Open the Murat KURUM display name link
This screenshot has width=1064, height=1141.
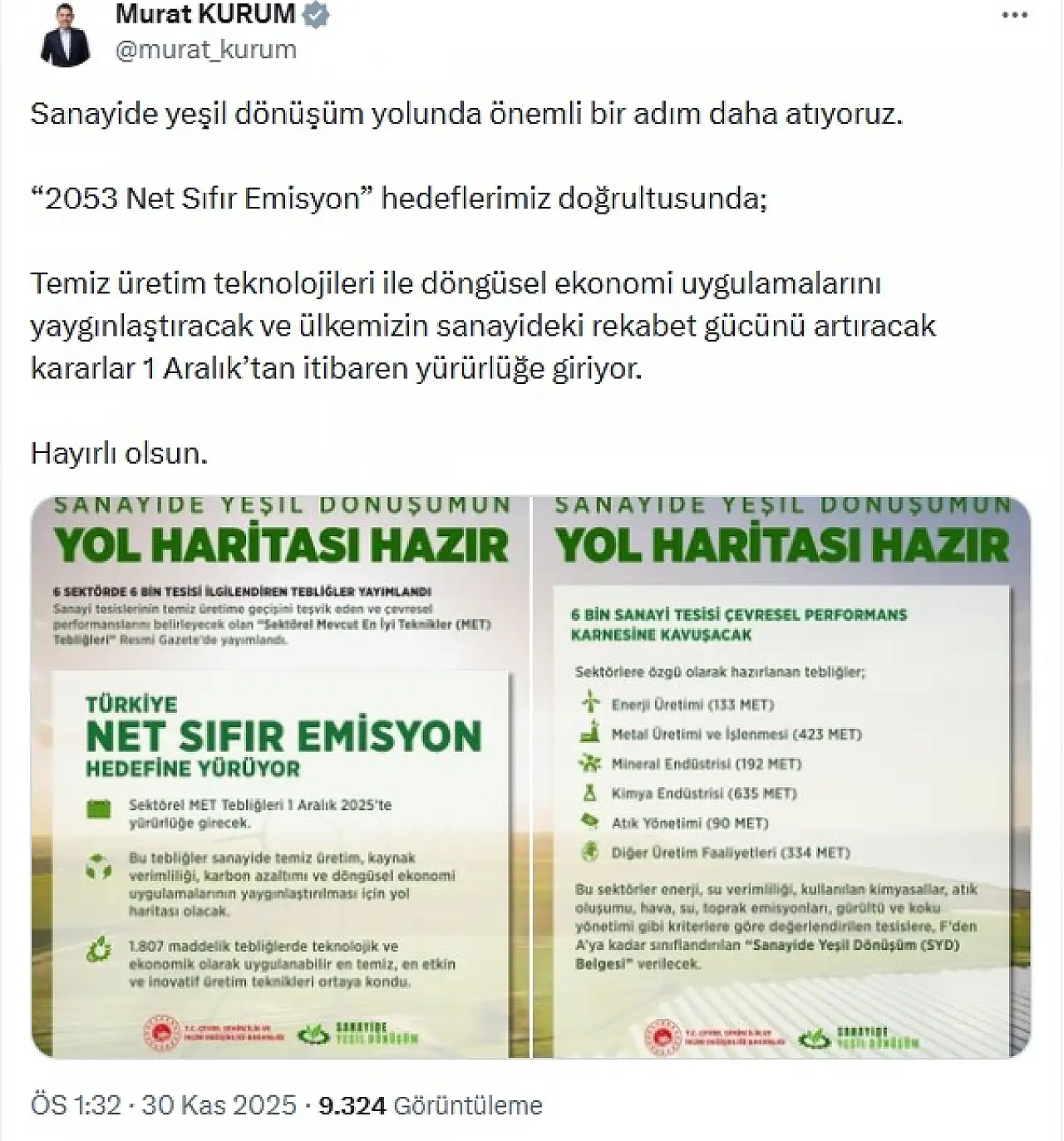pos(204,13)
